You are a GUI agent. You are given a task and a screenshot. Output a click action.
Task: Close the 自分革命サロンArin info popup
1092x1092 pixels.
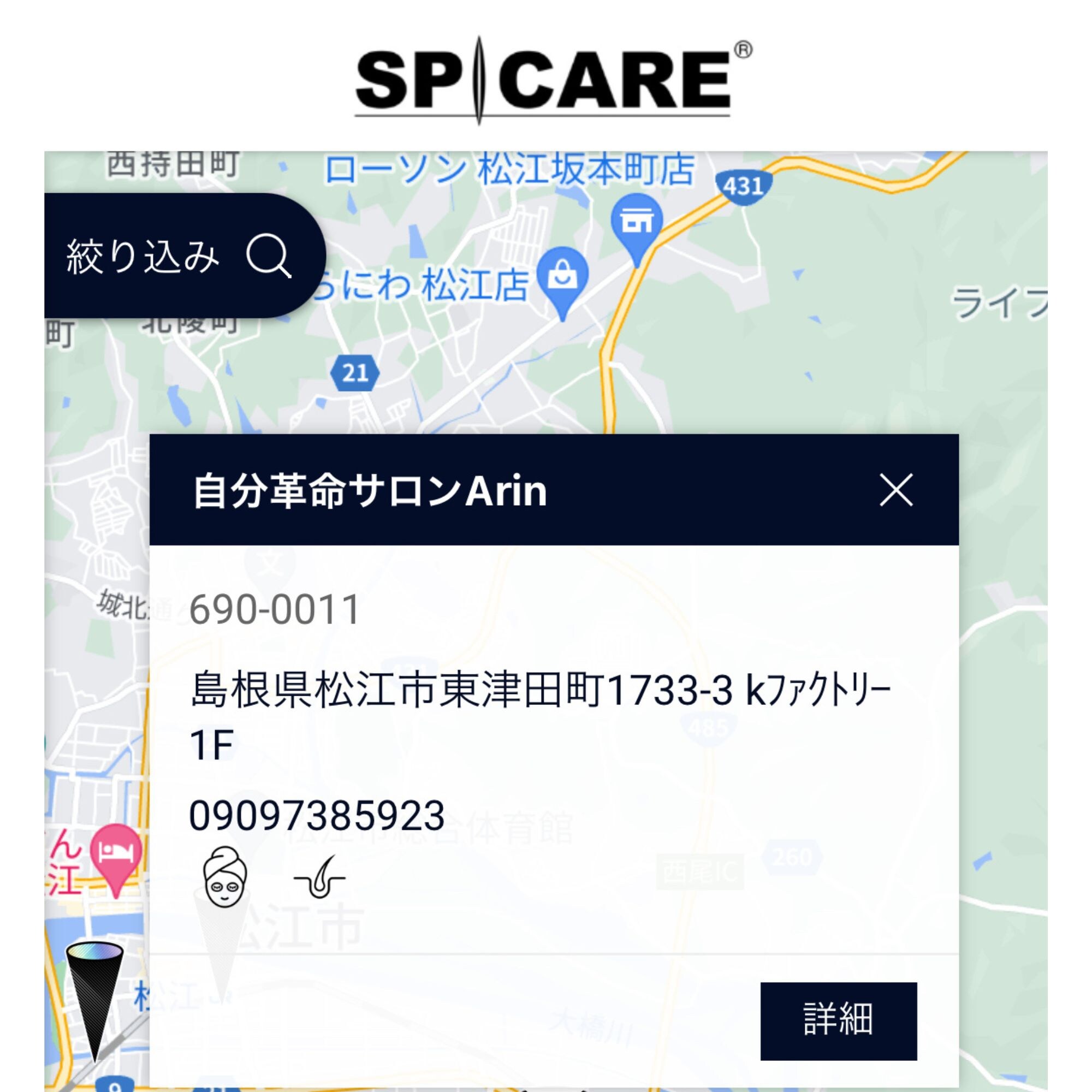(896, 490)
